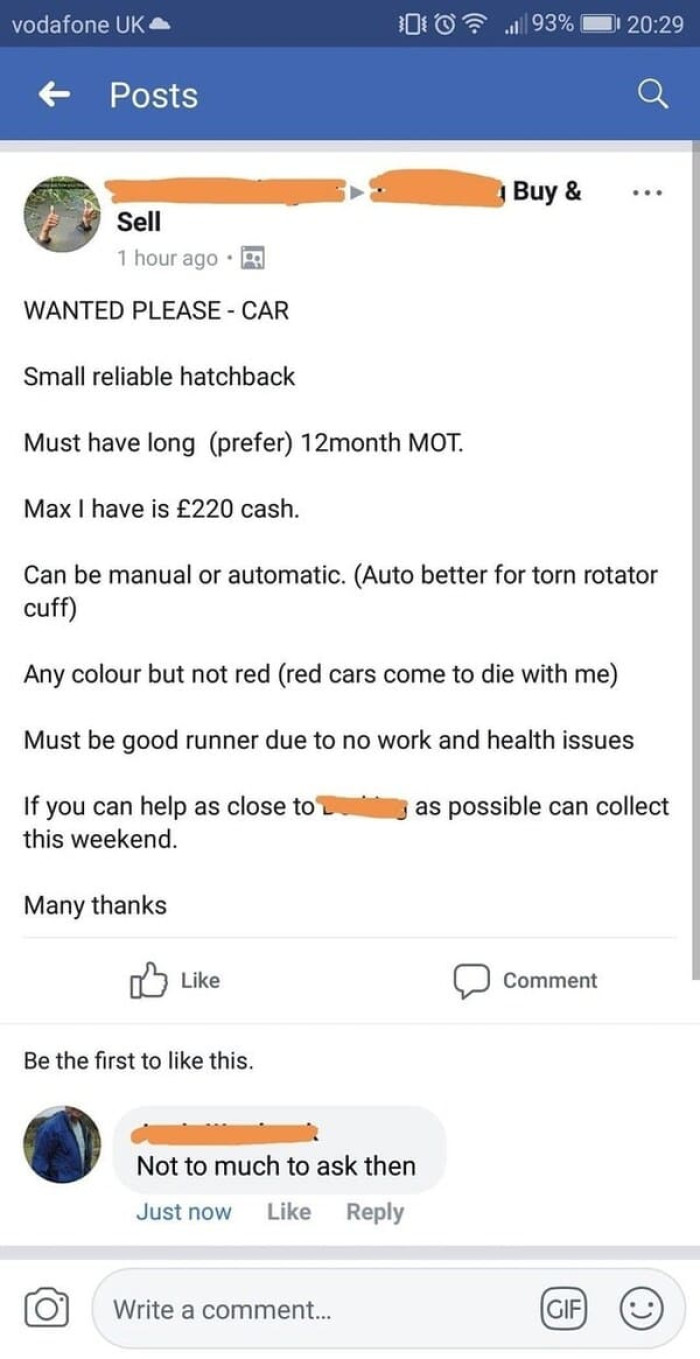Open the GIF picker

pyautogui.click(x=562, y=1309)
